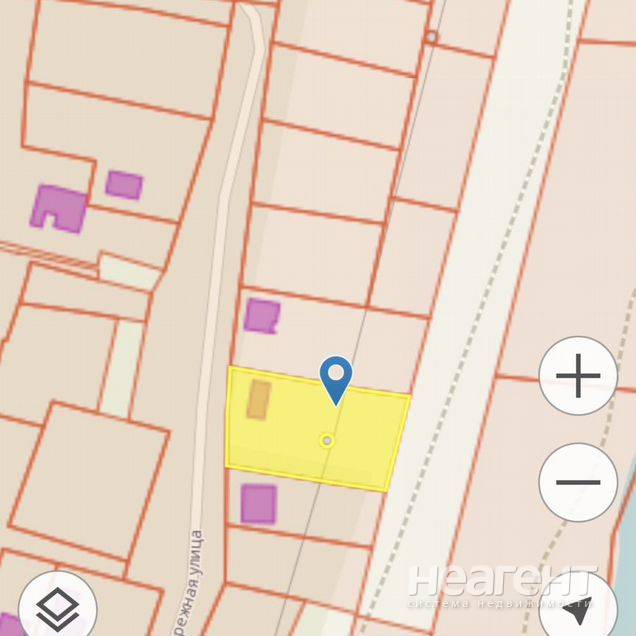This screenshot has width=636, height=636.
Task: Zoom in on the map
Action: click(x=578, y=377)
